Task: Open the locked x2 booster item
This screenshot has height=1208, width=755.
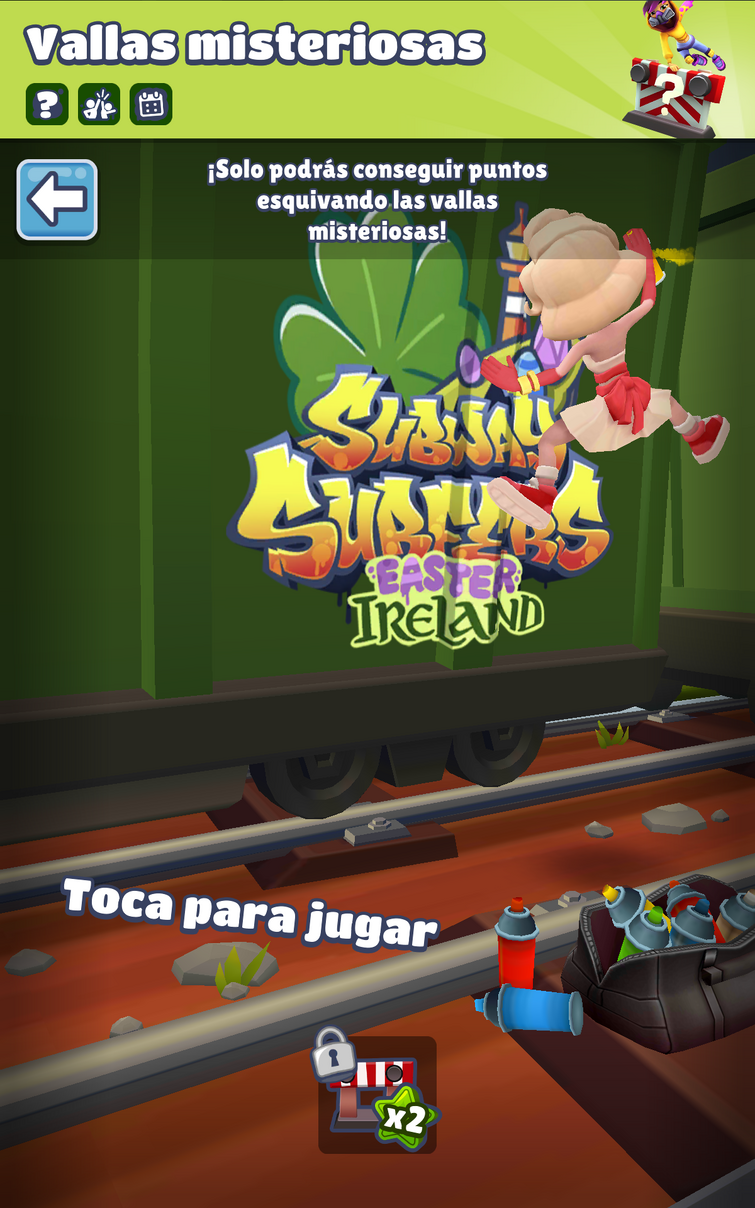Action: point(377,1095)
